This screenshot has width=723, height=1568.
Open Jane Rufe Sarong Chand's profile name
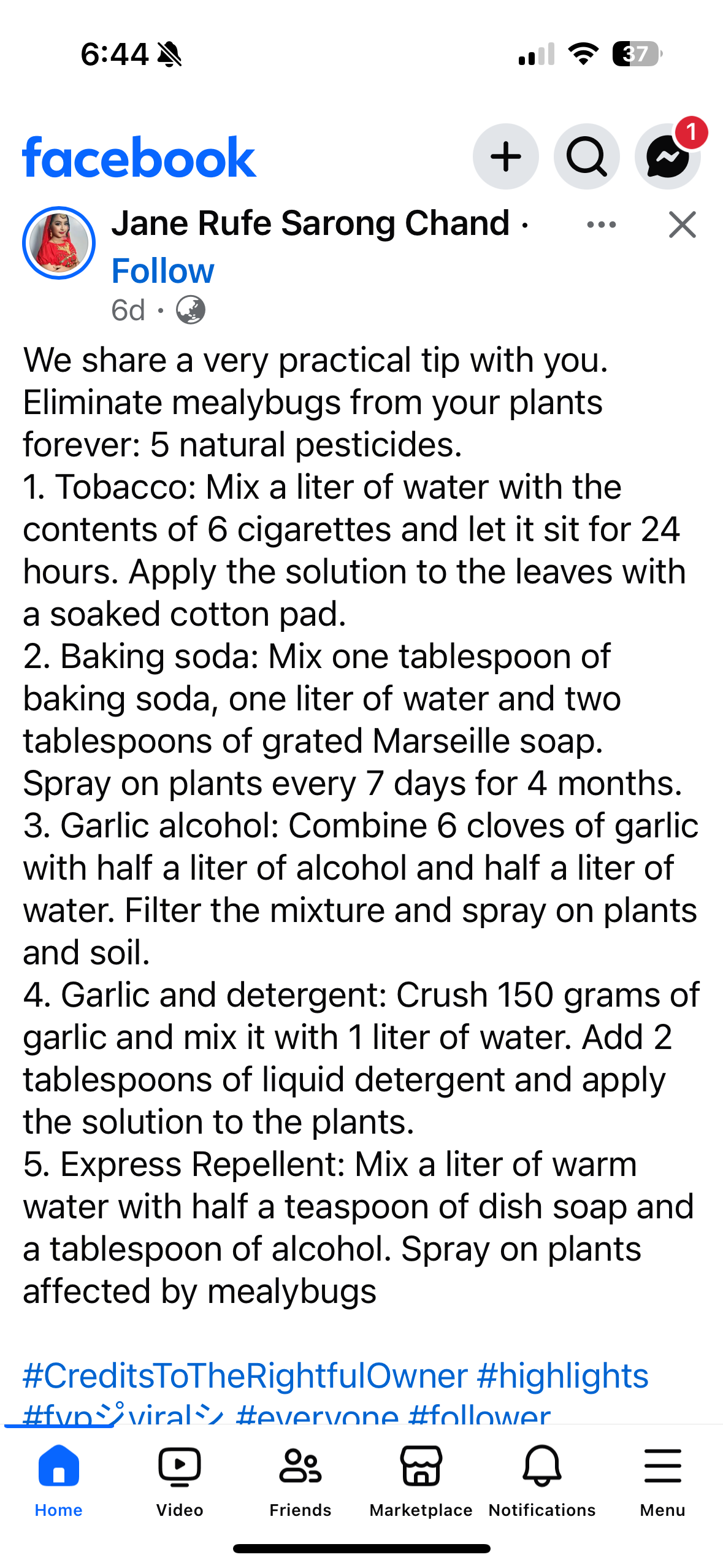click(x=310, y=223)
